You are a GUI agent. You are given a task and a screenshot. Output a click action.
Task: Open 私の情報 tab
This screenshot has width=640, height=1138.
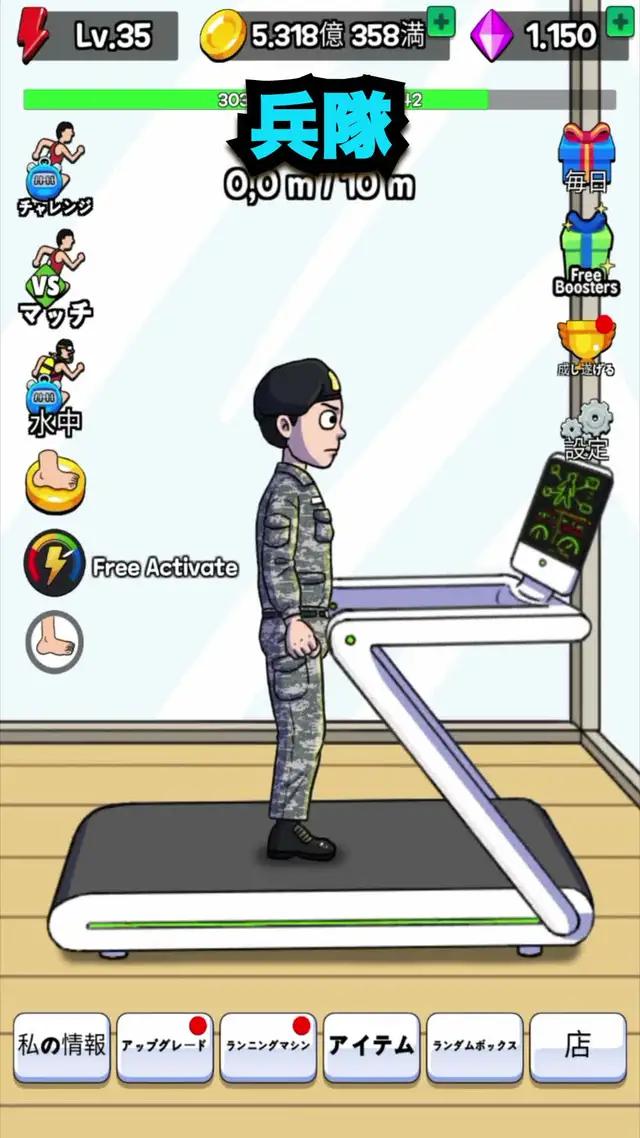click(62, 1046)
